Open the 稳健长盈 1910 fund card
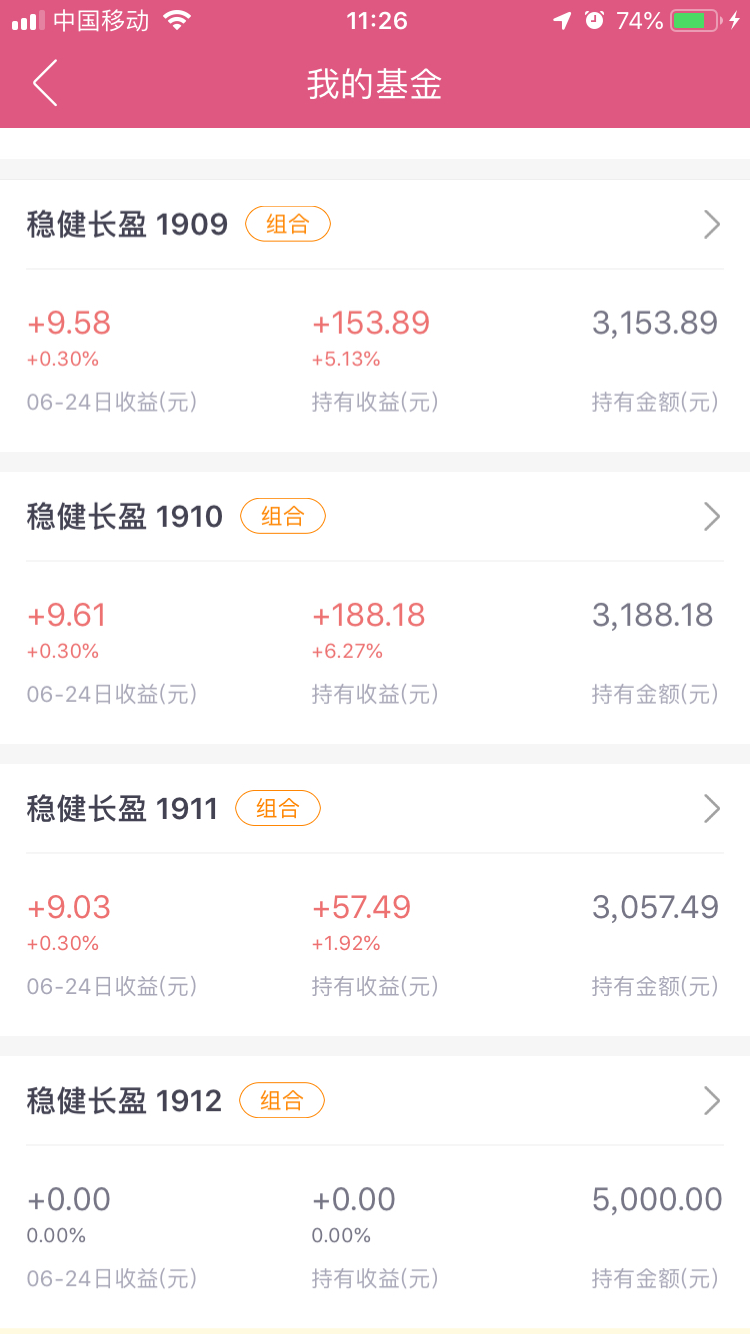750x1334 pixels. [x=375, y=608]
